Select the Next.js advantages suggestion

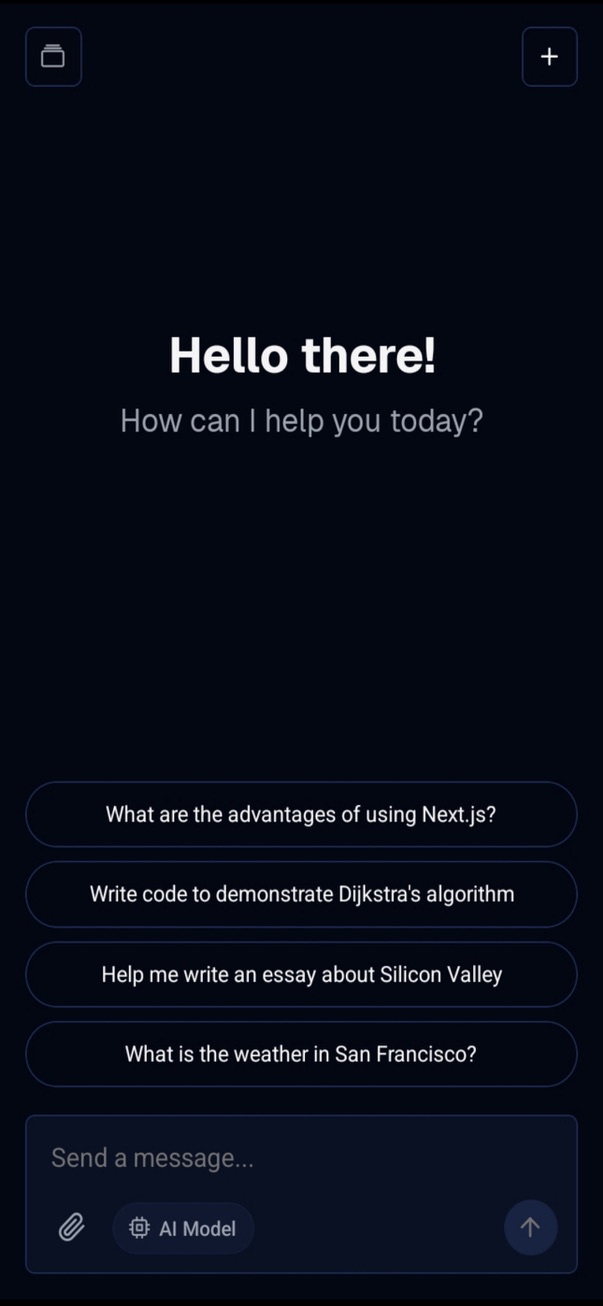coord(301,814)
